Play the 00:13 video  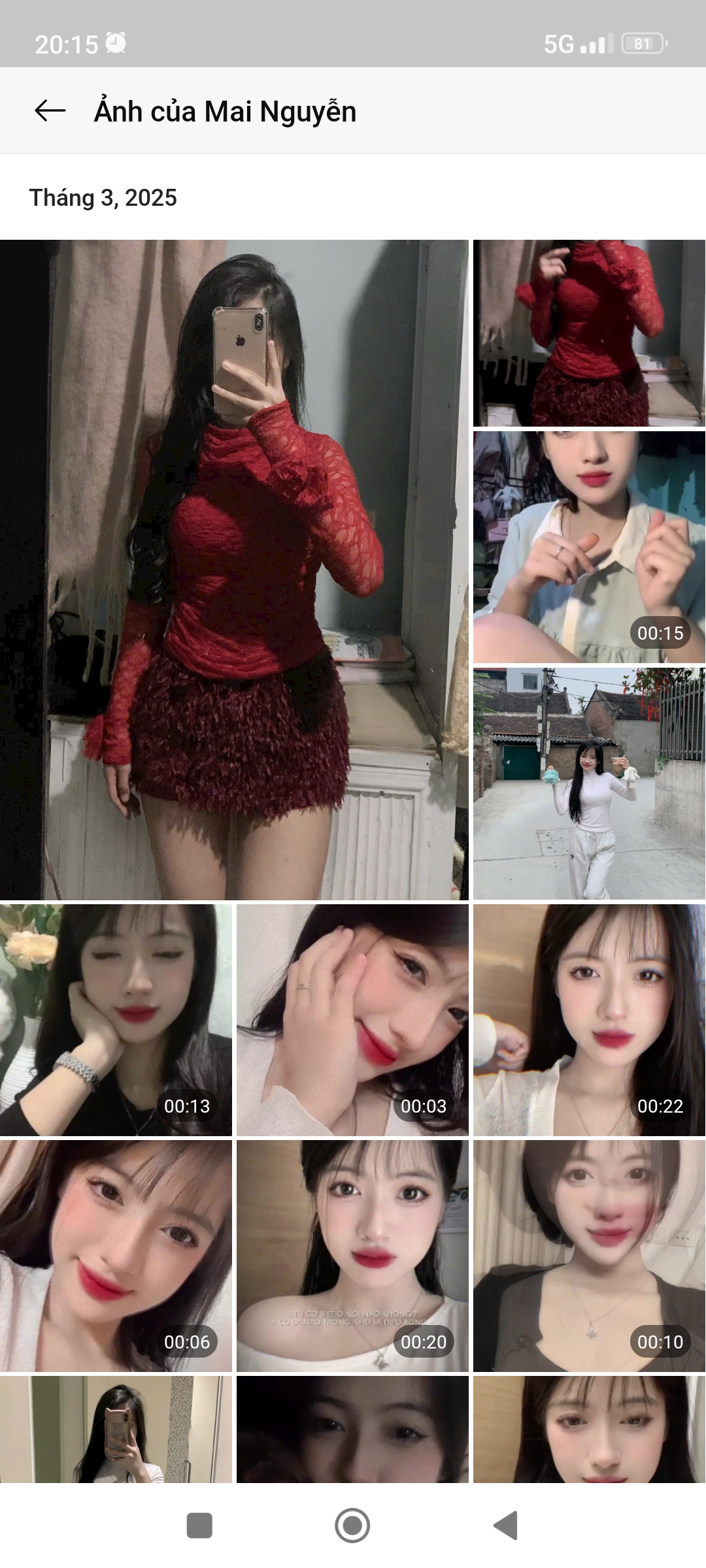click(x=116, y=1020)
